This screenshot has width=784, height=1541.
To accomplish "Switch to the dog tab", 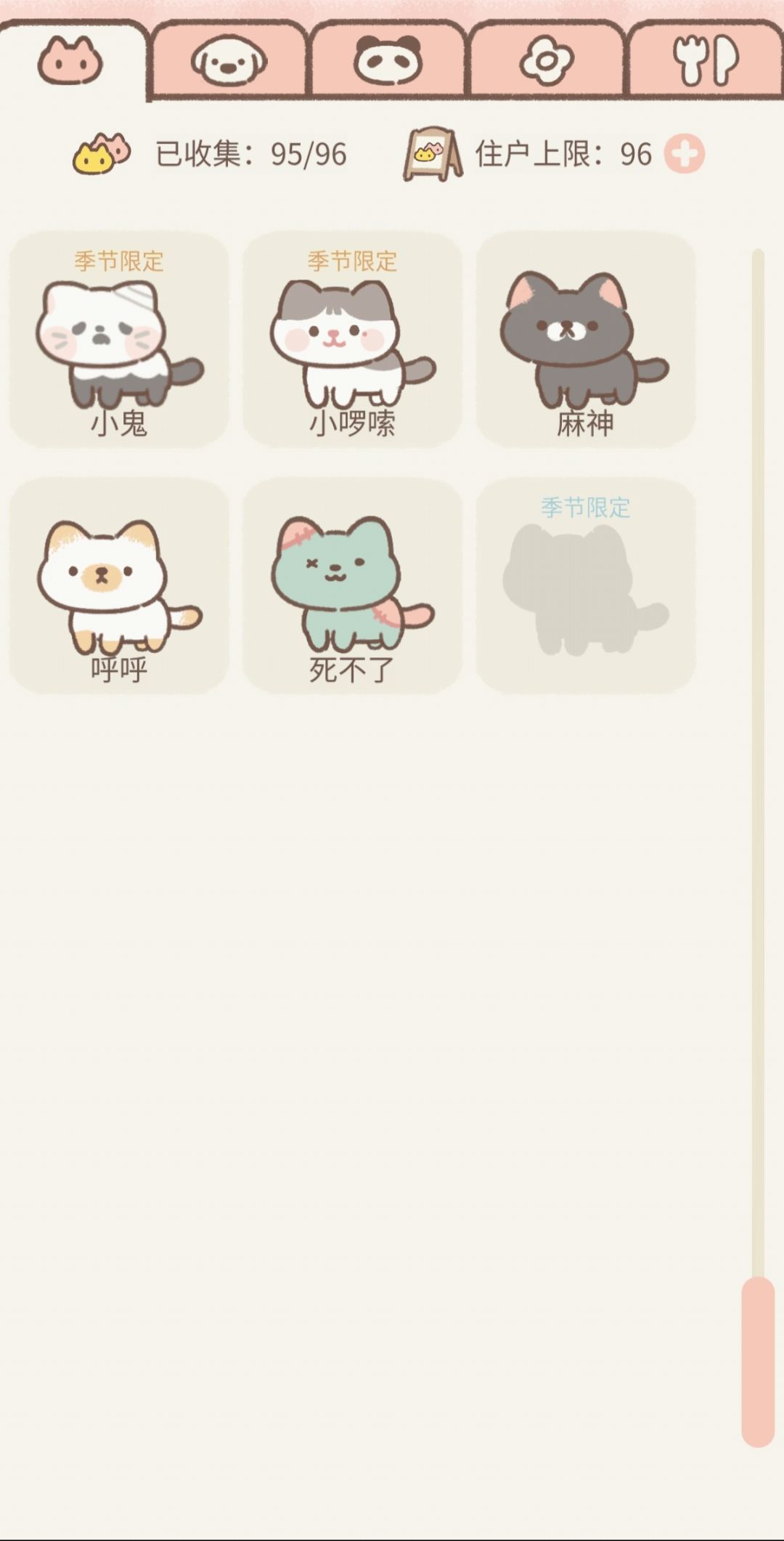I will 229,59.
